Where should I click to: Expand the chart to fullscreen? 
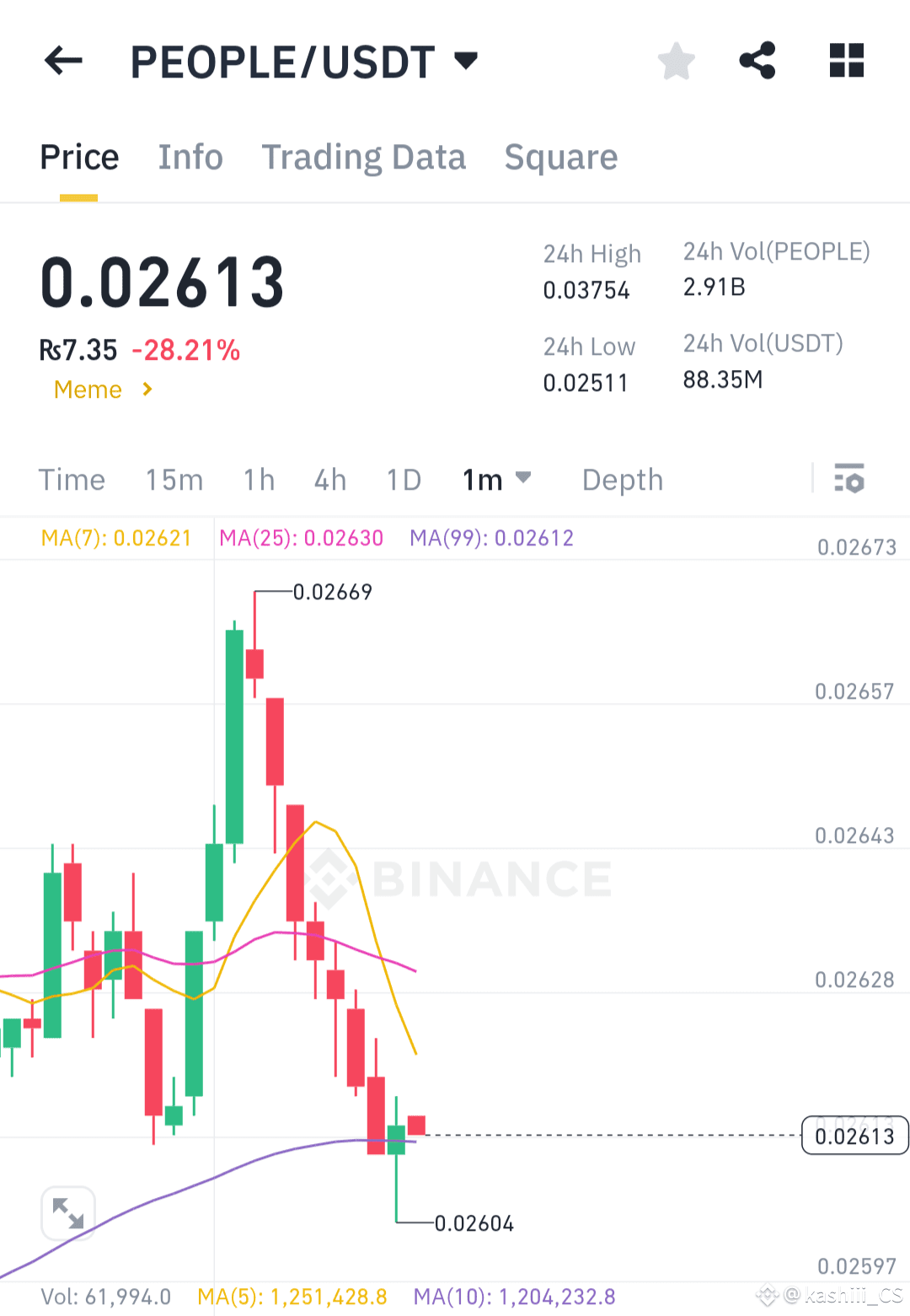pyautogui.click(x=68, y=1213)
